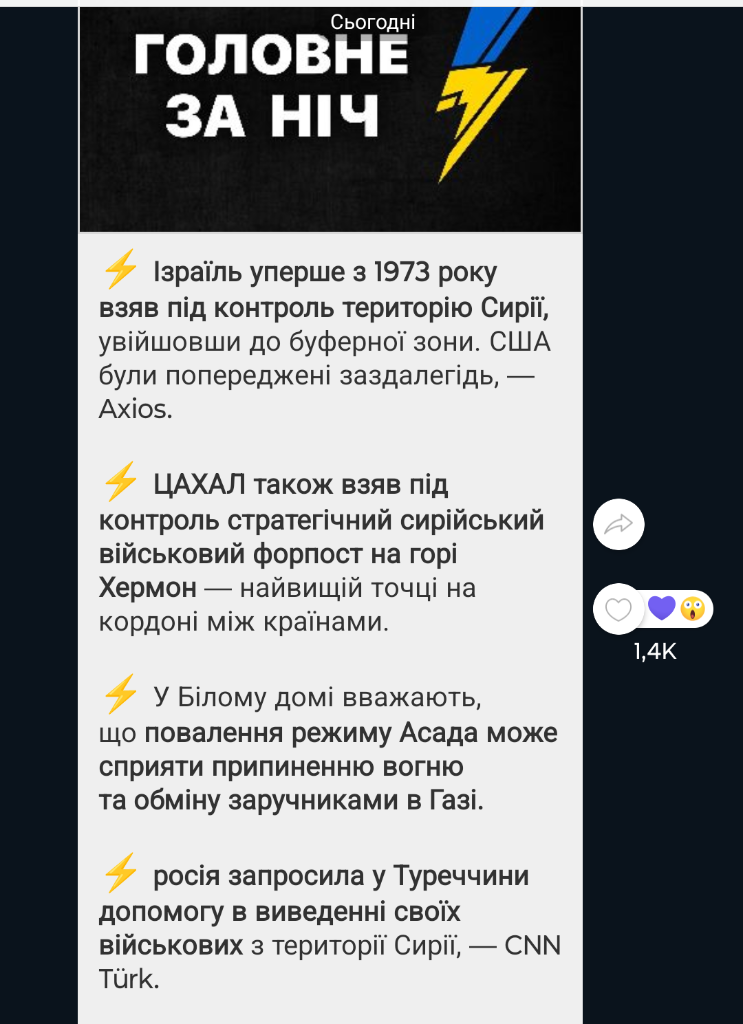The height and width of the screenshot is (1024, 743).
Task: Add a heart reaction to the post
Action: tap(619, 609)
